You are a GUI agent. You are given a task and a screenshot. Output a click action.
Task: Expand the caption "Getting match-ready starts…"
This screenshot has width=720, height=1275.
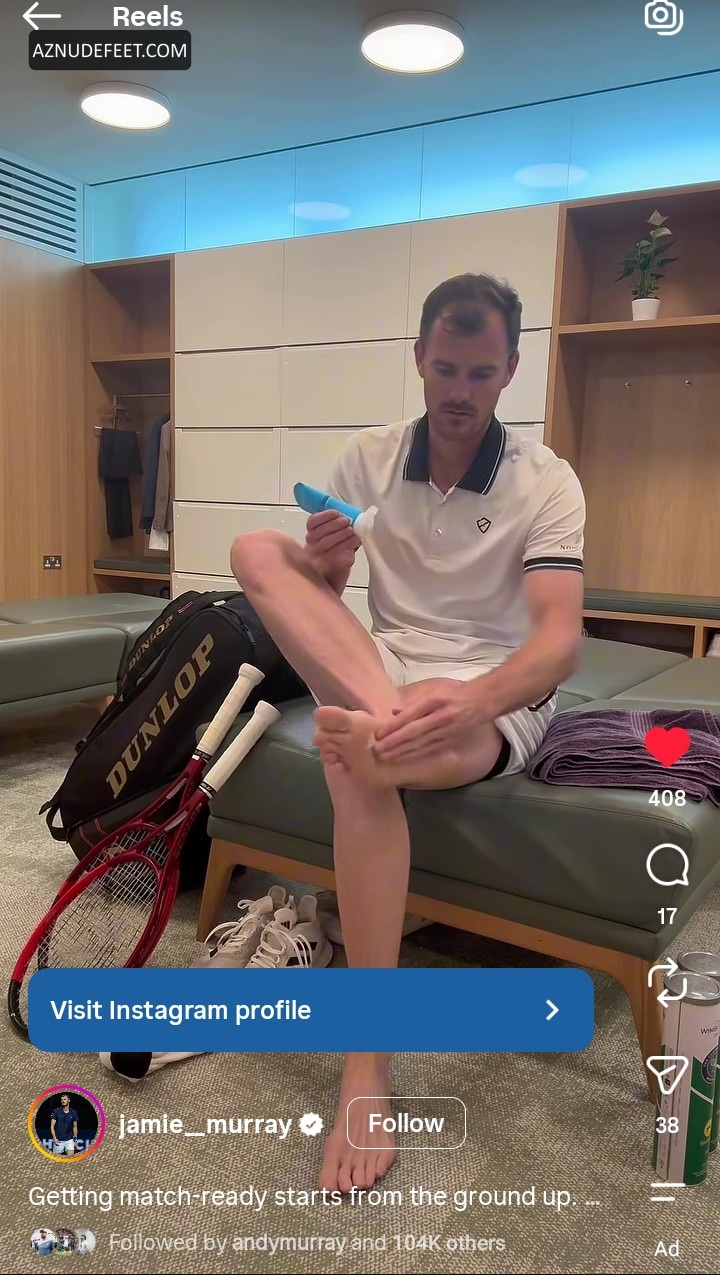[314, 1196]
